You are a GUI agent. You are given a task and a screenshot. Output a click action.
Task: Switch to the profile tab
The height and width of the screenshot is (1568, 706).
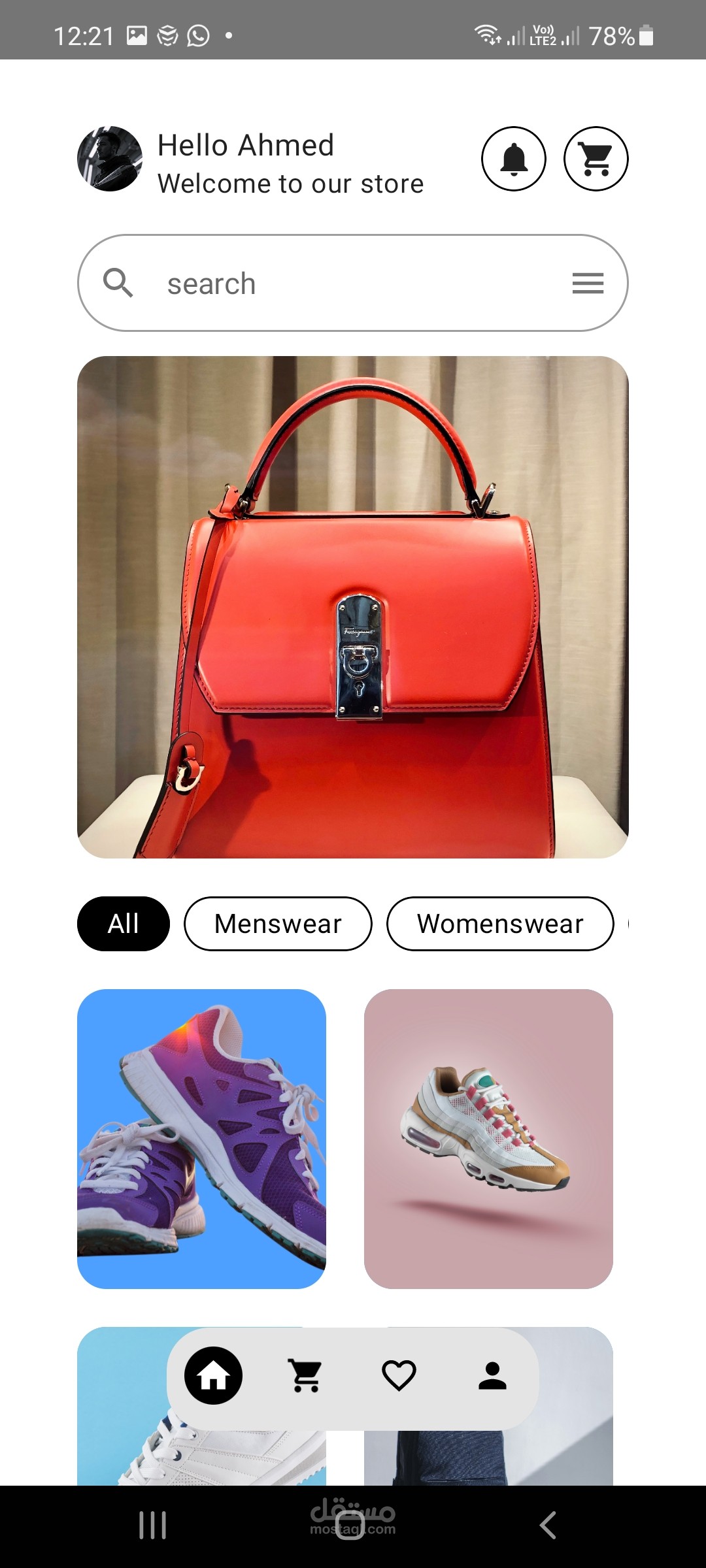493,1376
